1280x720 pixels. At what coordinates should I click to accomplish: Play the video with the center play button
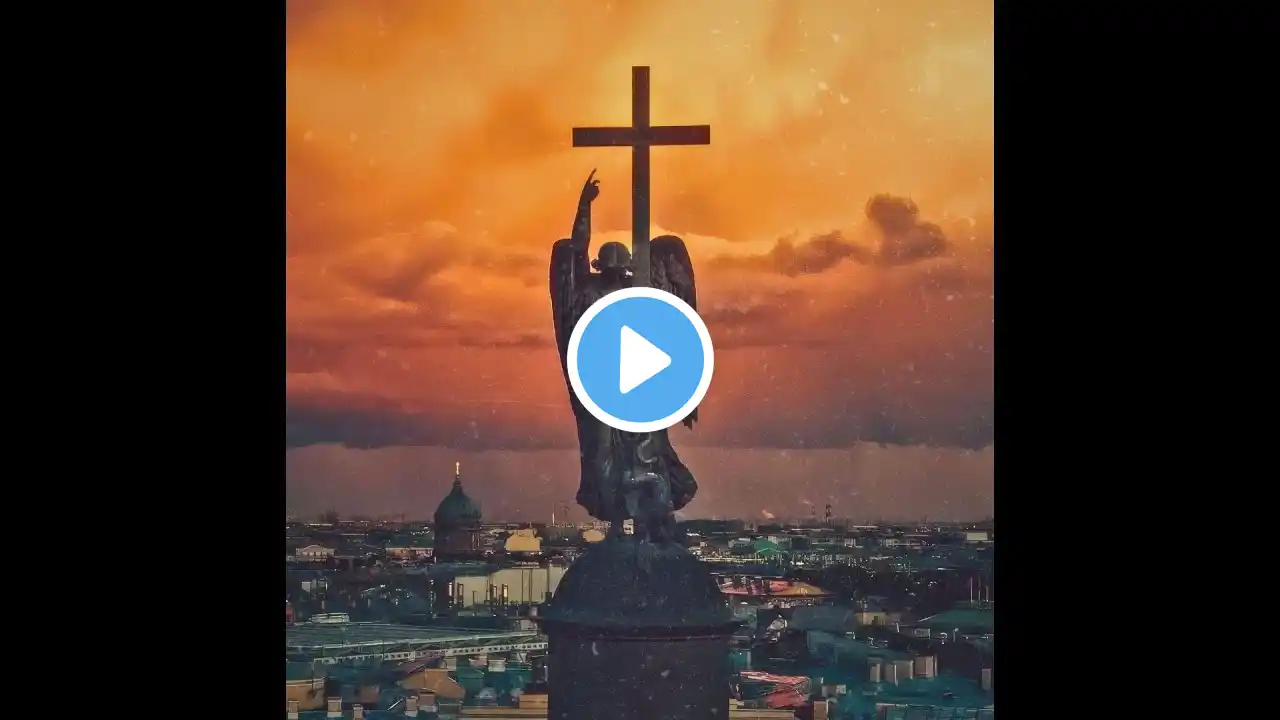(640, 360)
